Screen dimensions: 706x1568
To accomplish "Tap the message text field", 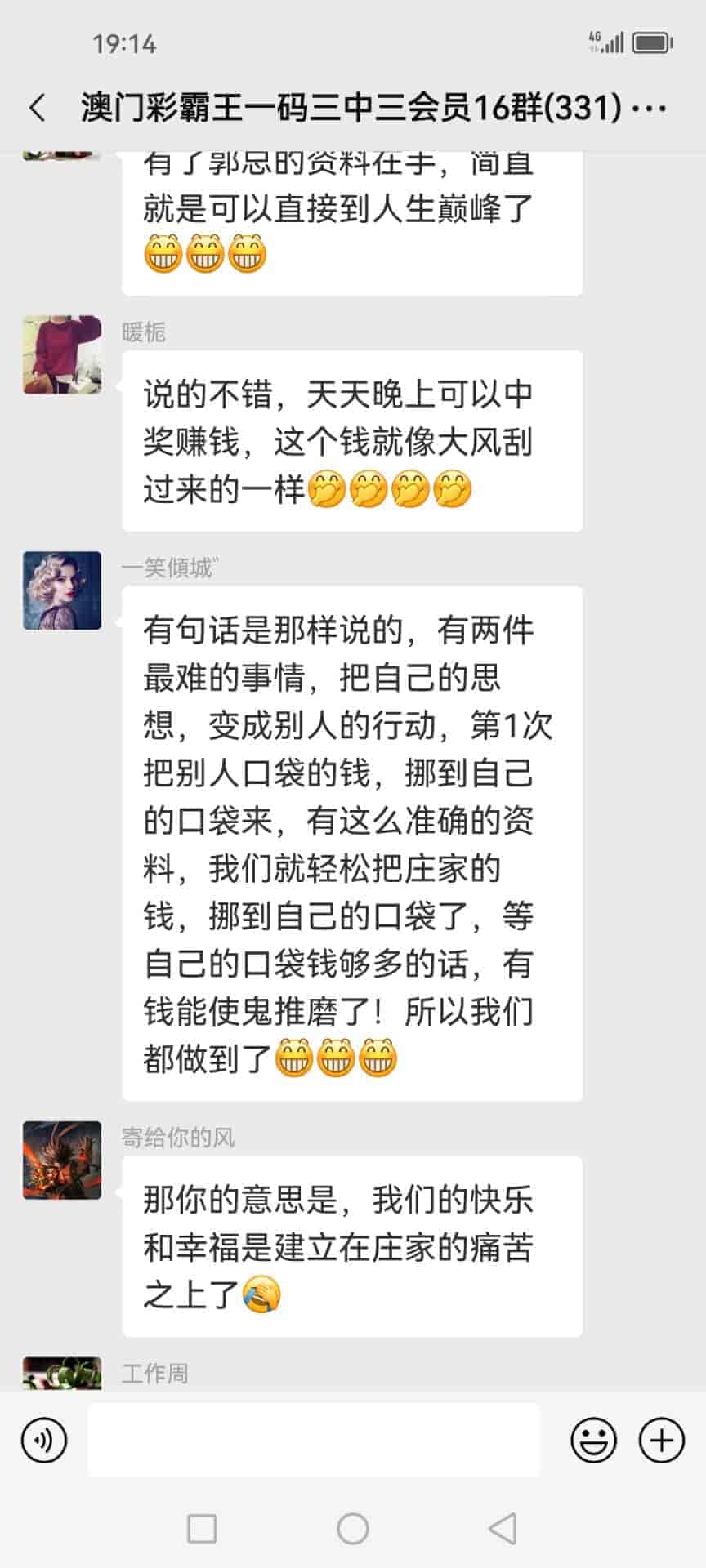I will point(314,1441).
